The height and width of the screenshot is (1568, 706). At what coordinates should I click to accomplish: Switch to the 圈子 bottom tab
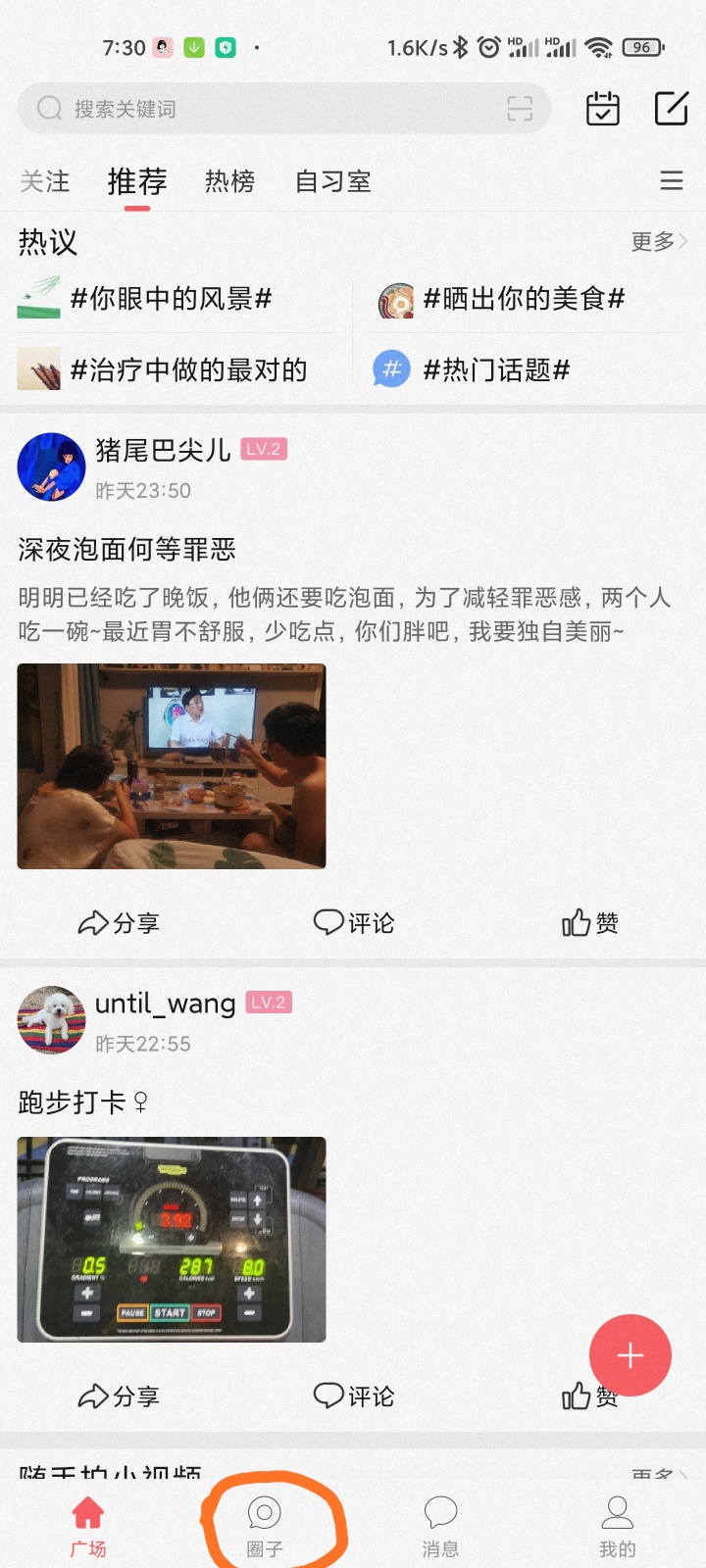click(x=265, y=1527)
